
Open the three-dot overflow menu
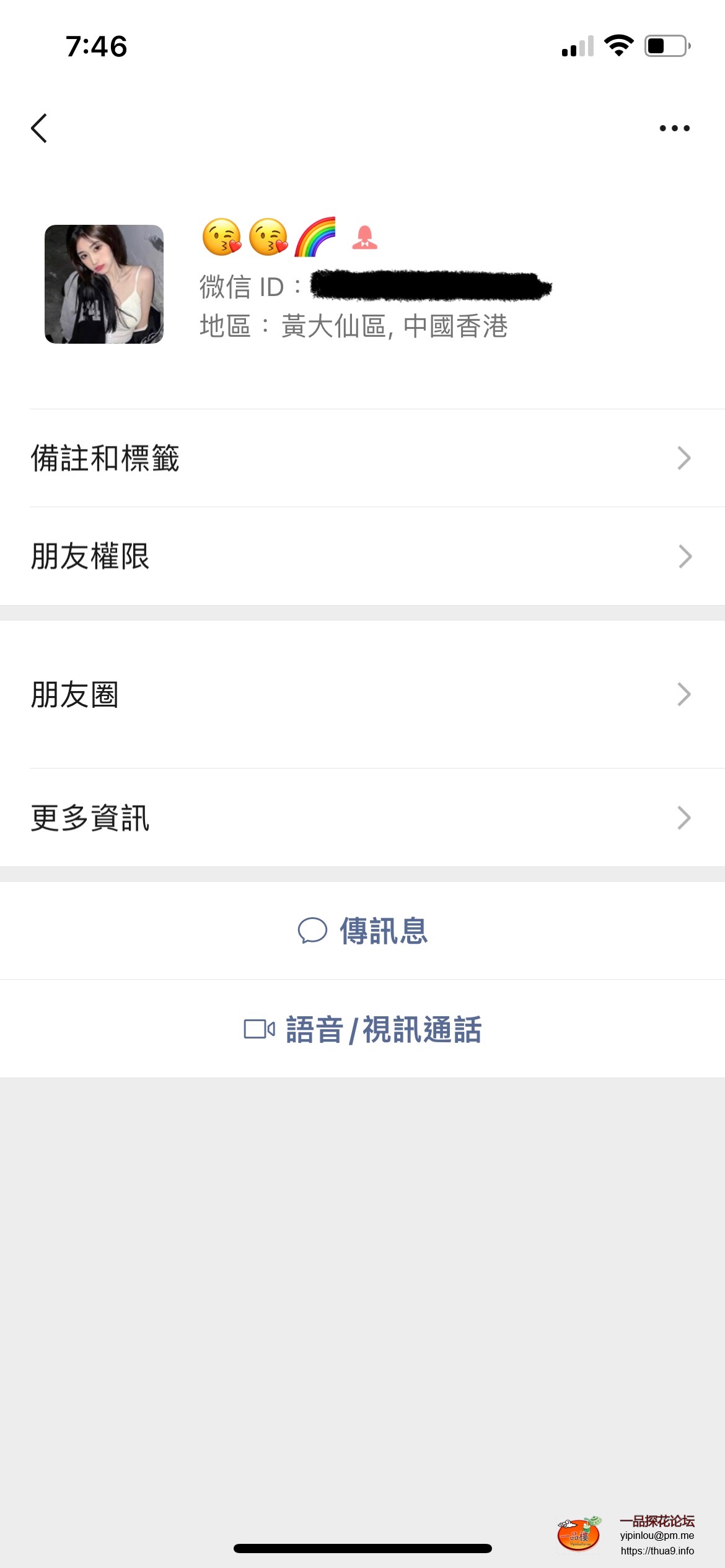[x=674, y=128]
